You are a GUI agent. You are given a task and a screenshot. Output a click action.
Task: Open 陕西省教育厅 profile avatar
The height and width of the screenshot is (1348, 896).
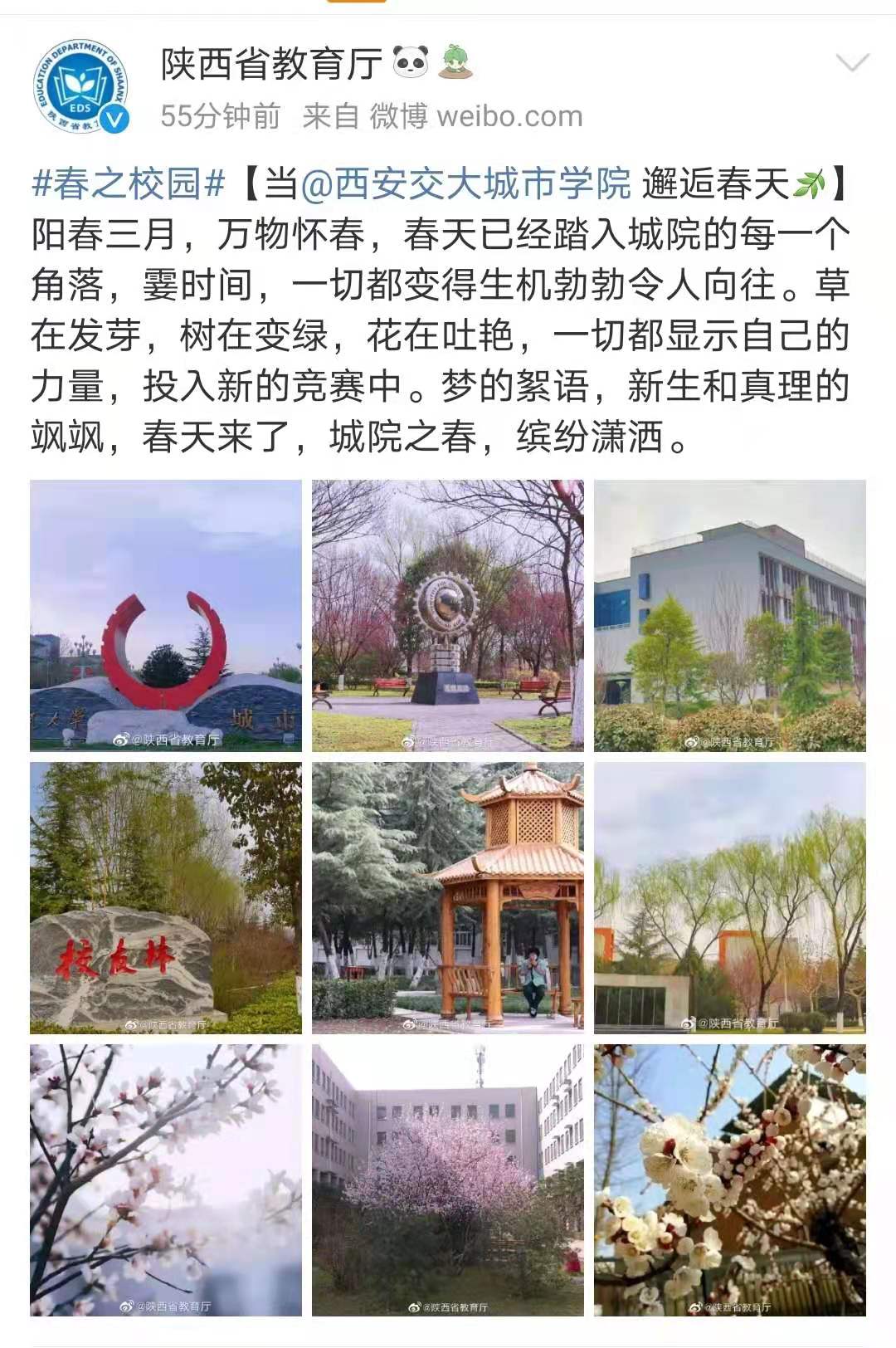point(80,86)
